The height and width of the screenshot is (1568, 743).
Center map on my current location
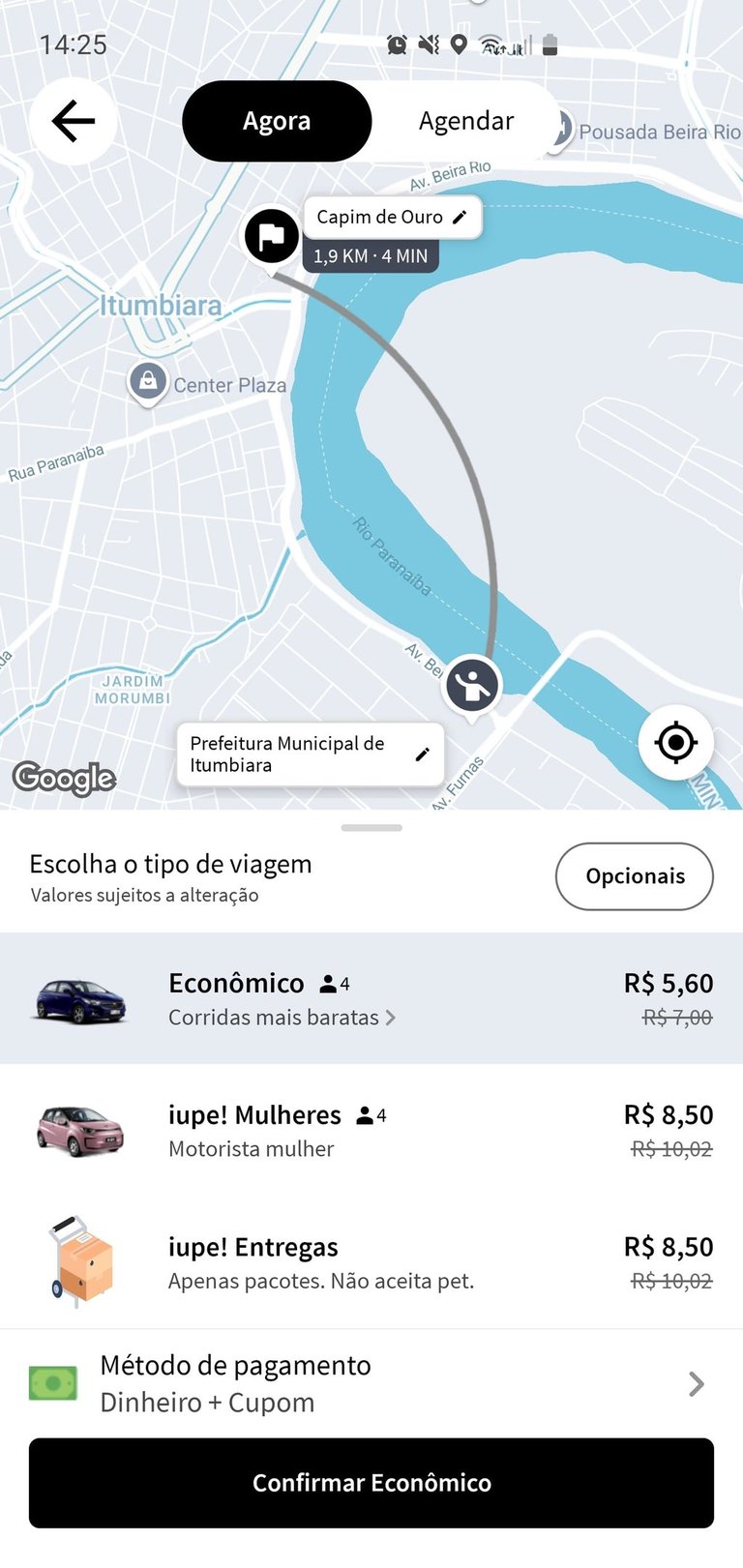coord(675,743)
